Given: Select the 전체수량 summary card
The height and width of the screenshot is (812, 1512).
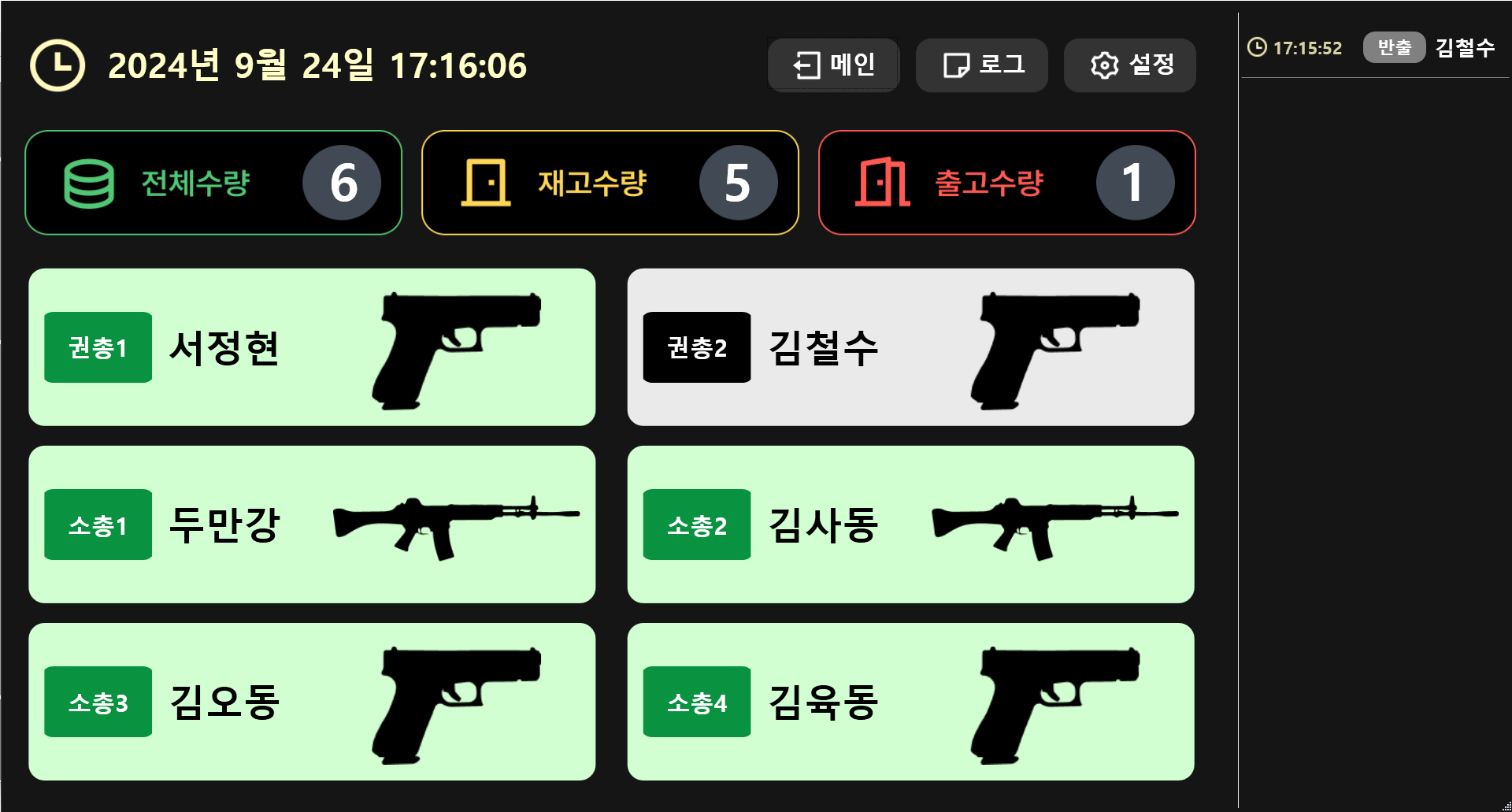Looking at the screenshot, I should [x=213, y=183].
